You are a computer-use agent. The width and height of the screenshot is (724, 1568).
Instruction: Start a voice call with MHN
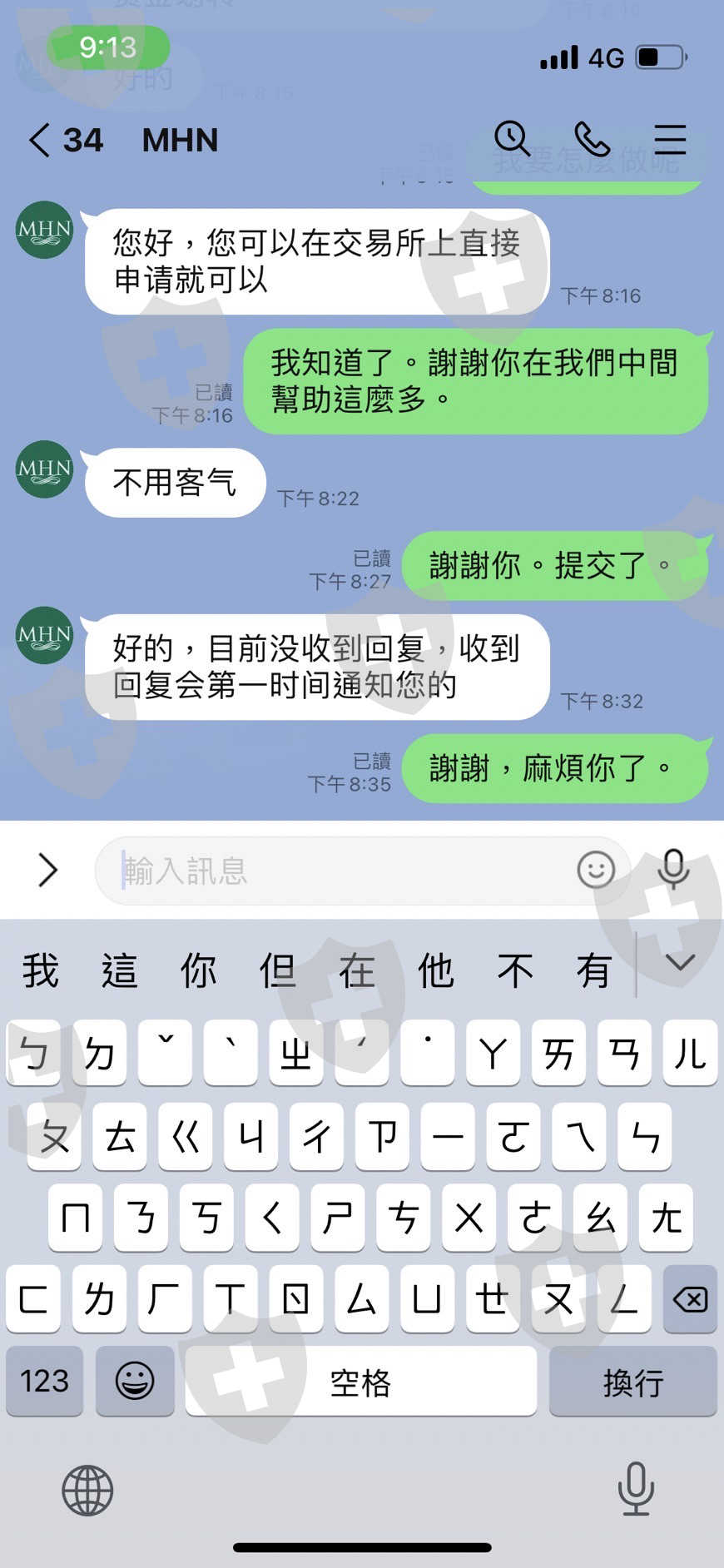point(592,139)
